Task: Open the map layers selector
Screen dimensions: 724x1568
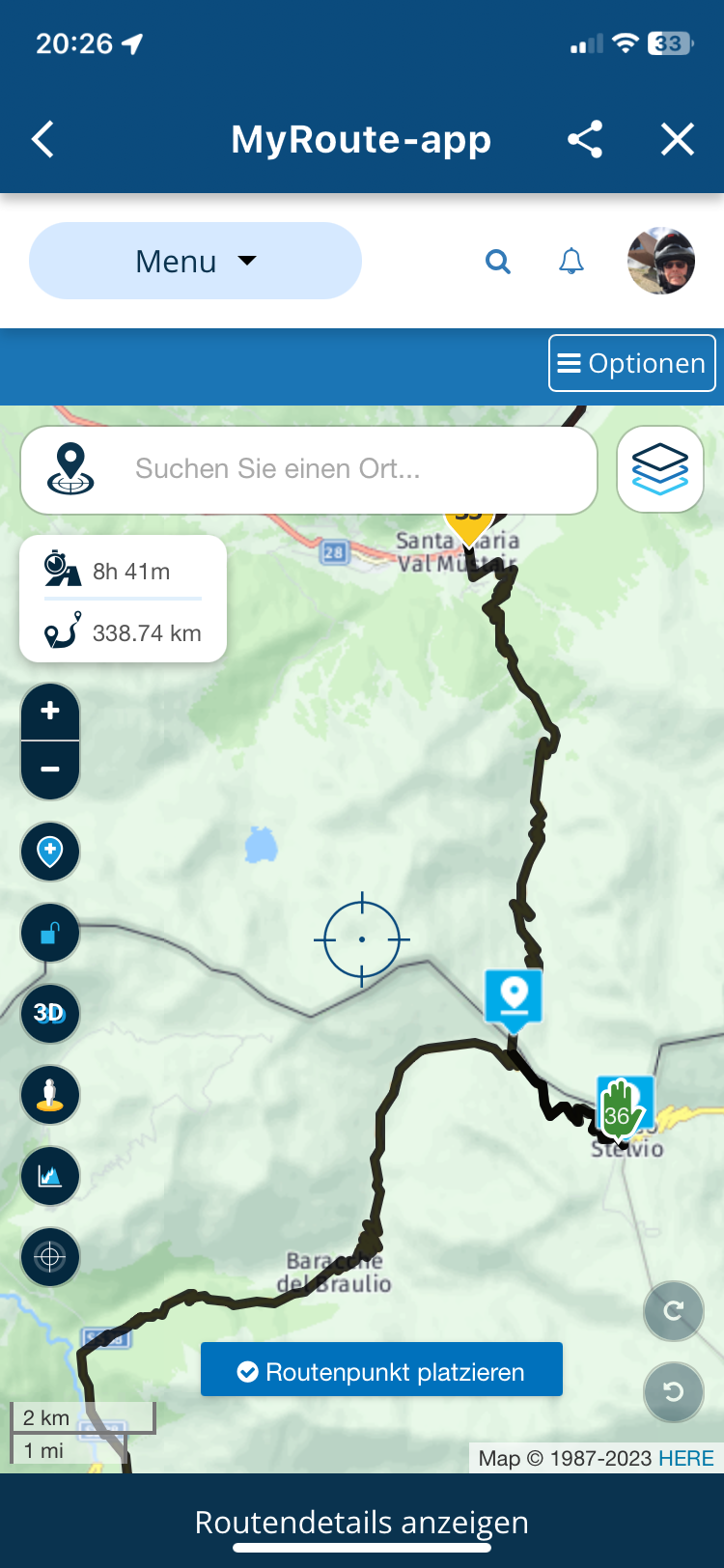Action: coord(660,469)
